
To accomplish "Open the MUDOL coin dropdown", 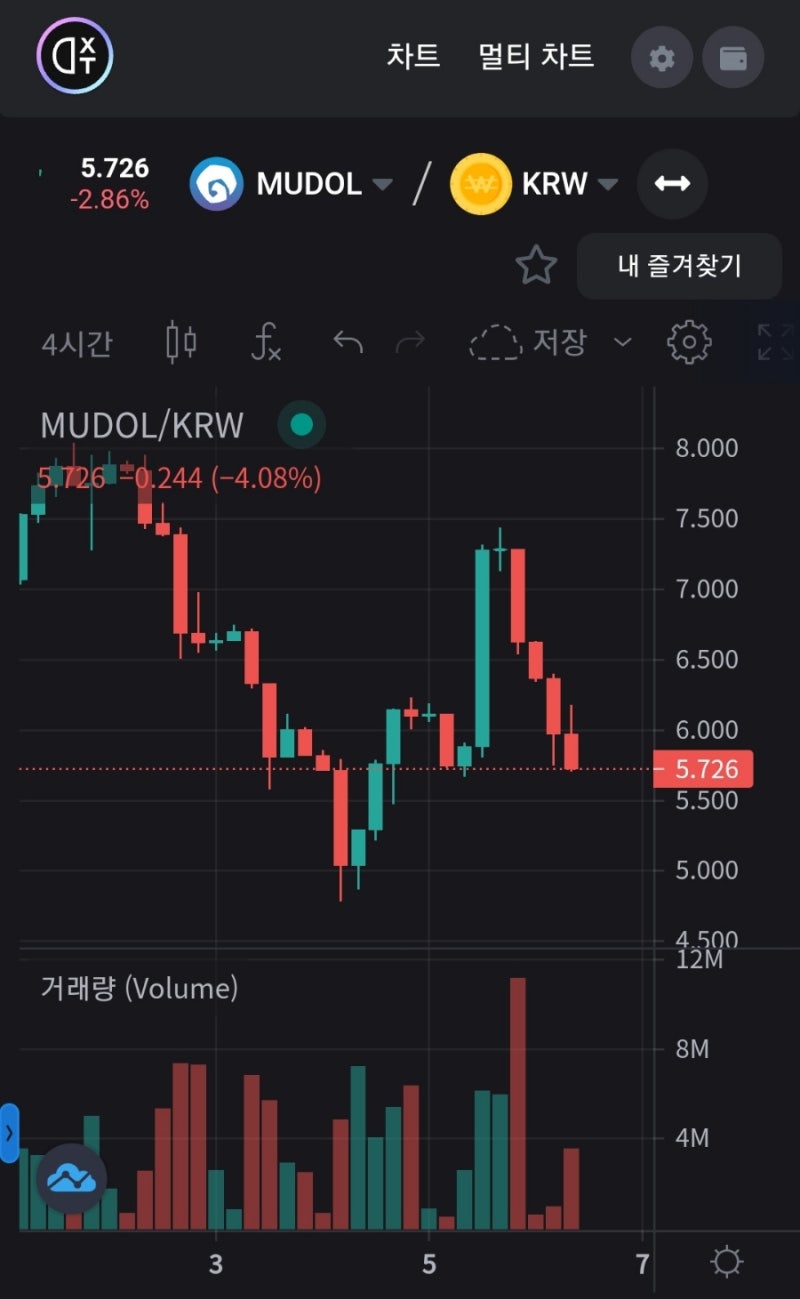I will pos(382,184).
